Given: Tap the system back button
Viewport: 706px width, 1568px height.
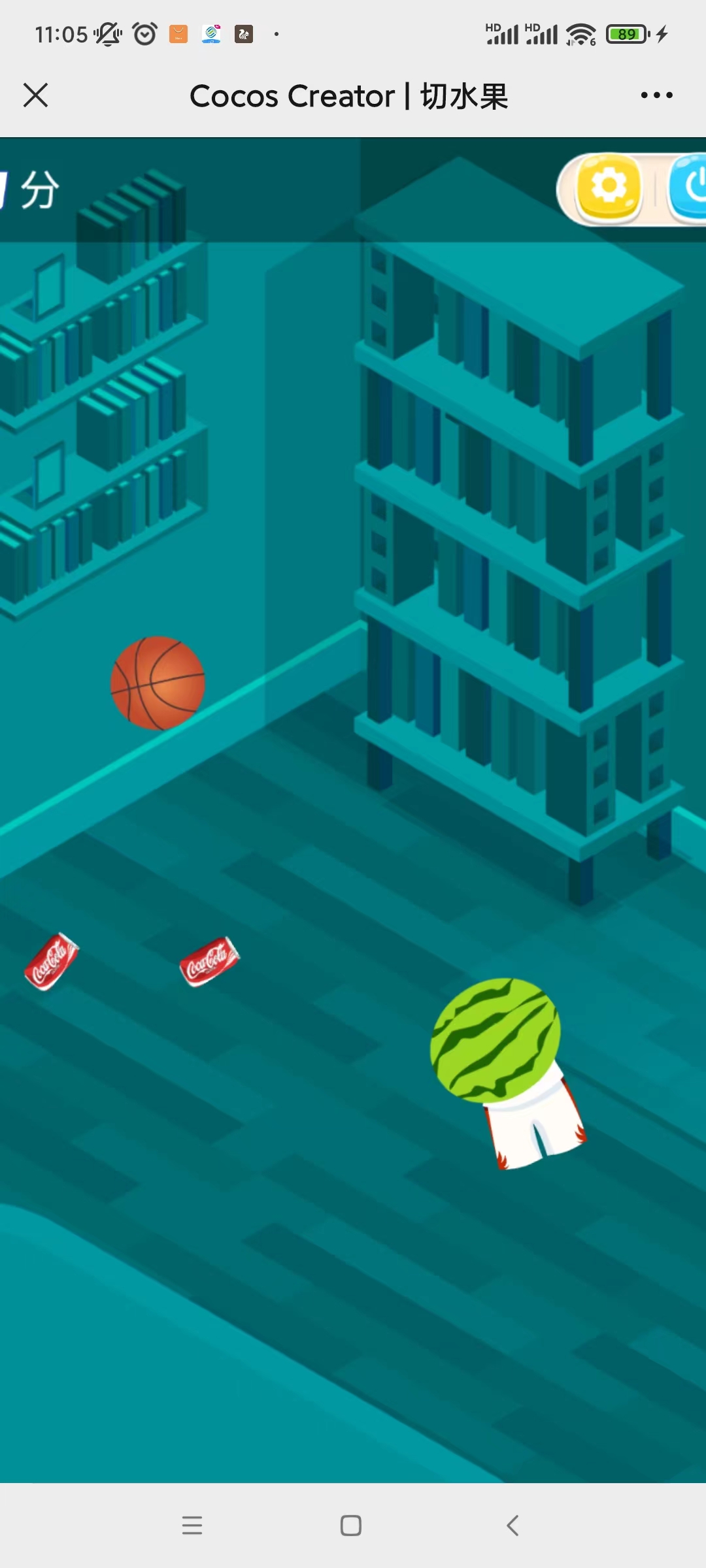Looking at the screenshot, I should tap(513, 1526).
